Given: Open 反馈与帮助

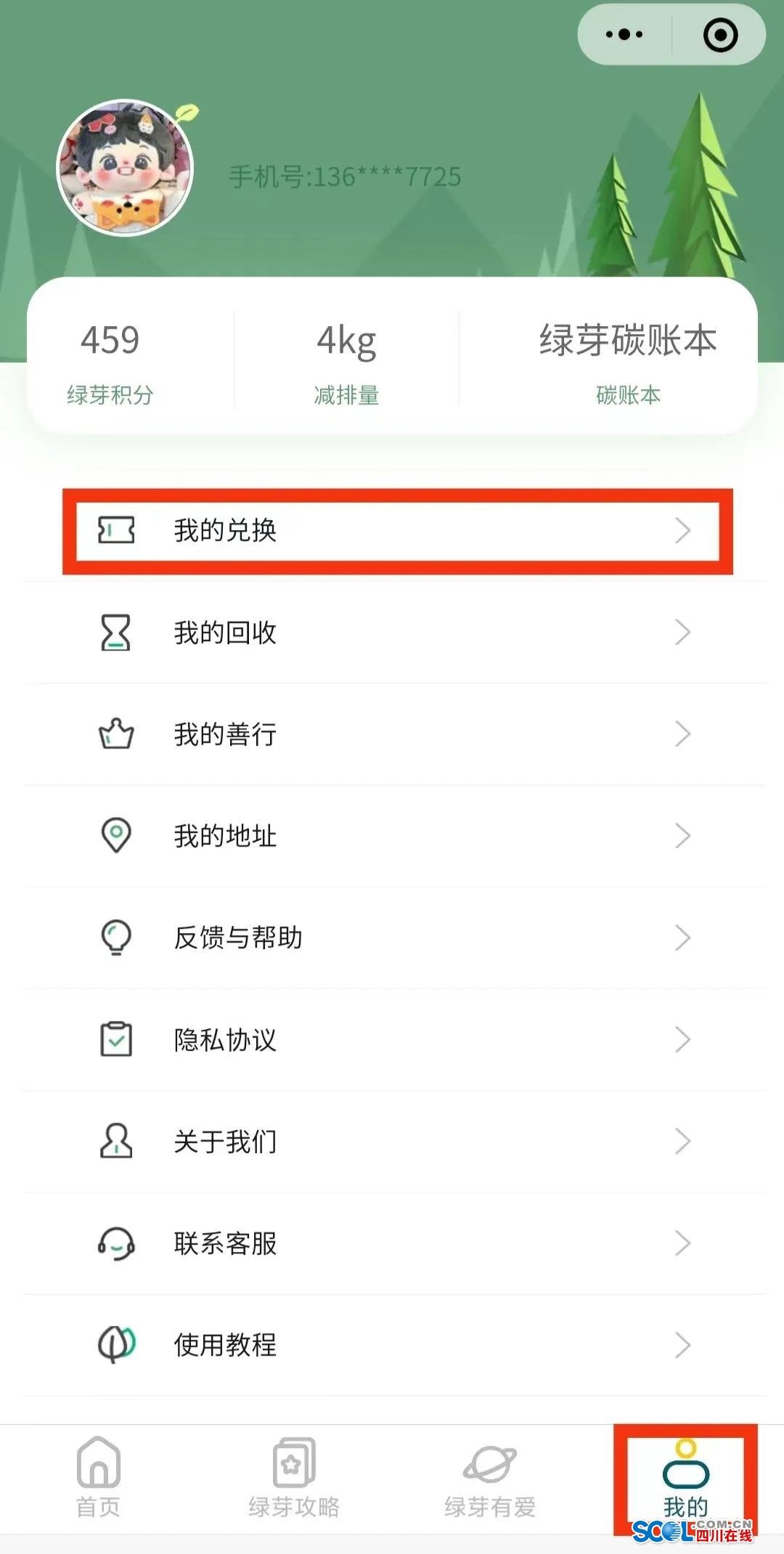Looking at the screenshot, I should click(x=395, y=937).
